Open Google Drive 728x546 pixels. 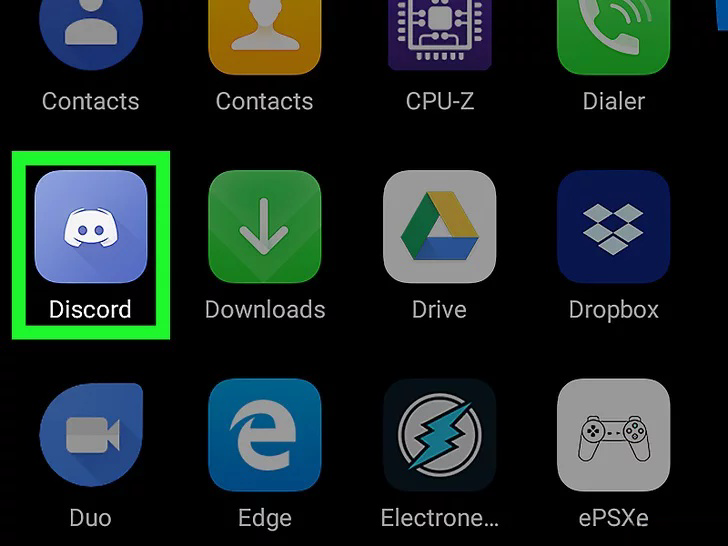439,227
